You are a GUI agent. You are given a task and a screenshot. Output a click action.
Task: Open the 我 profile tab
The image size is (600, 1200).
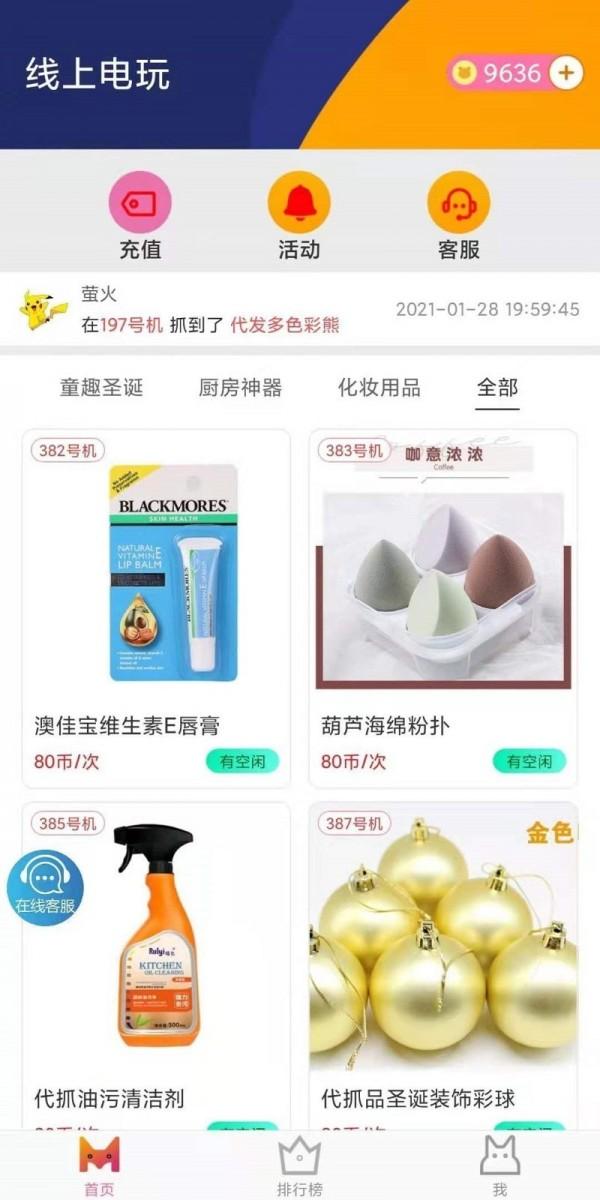500,1166
